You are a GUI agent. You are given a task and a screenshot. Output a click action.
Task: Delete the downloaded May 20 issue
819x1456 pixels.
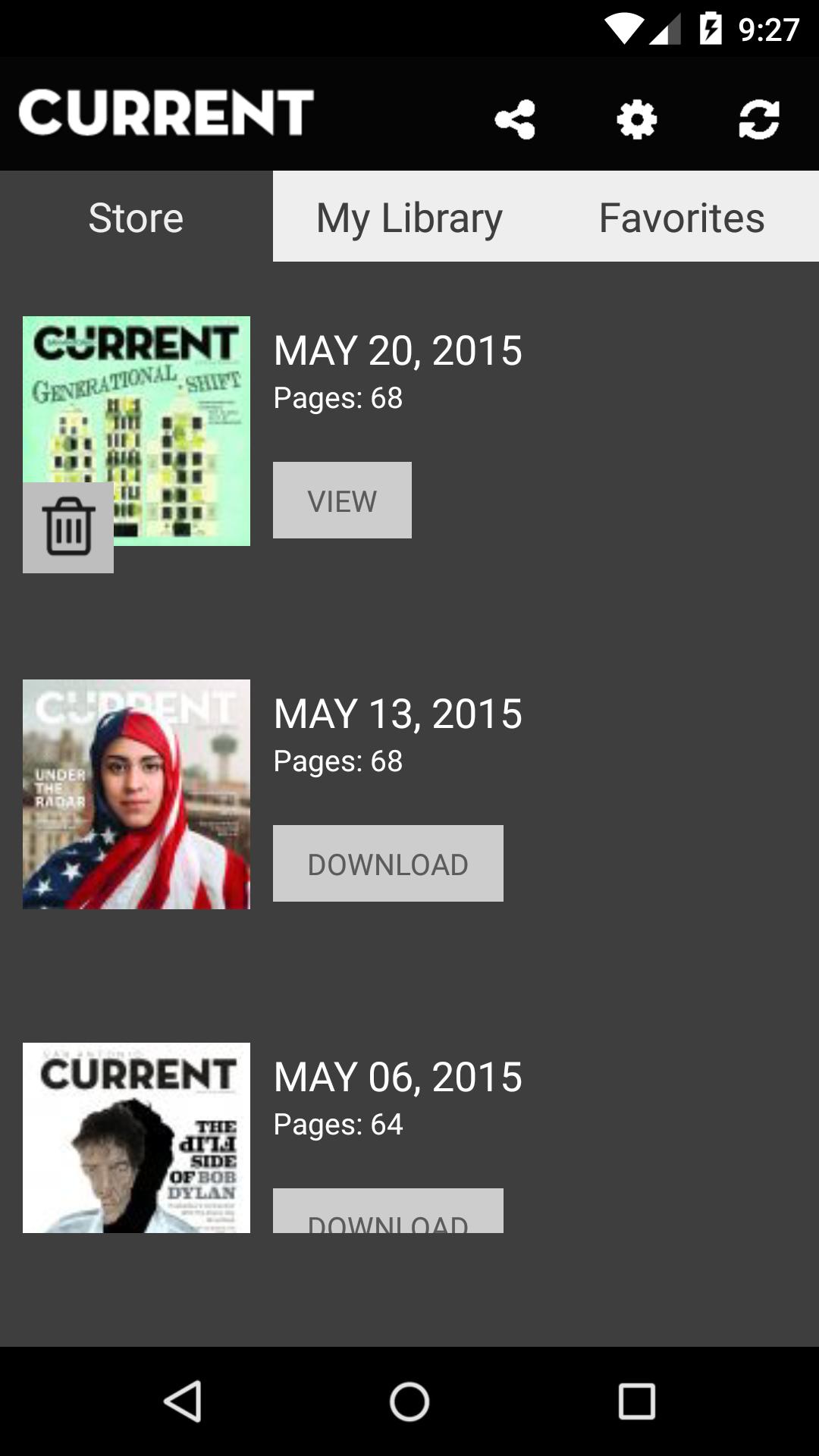68,527
